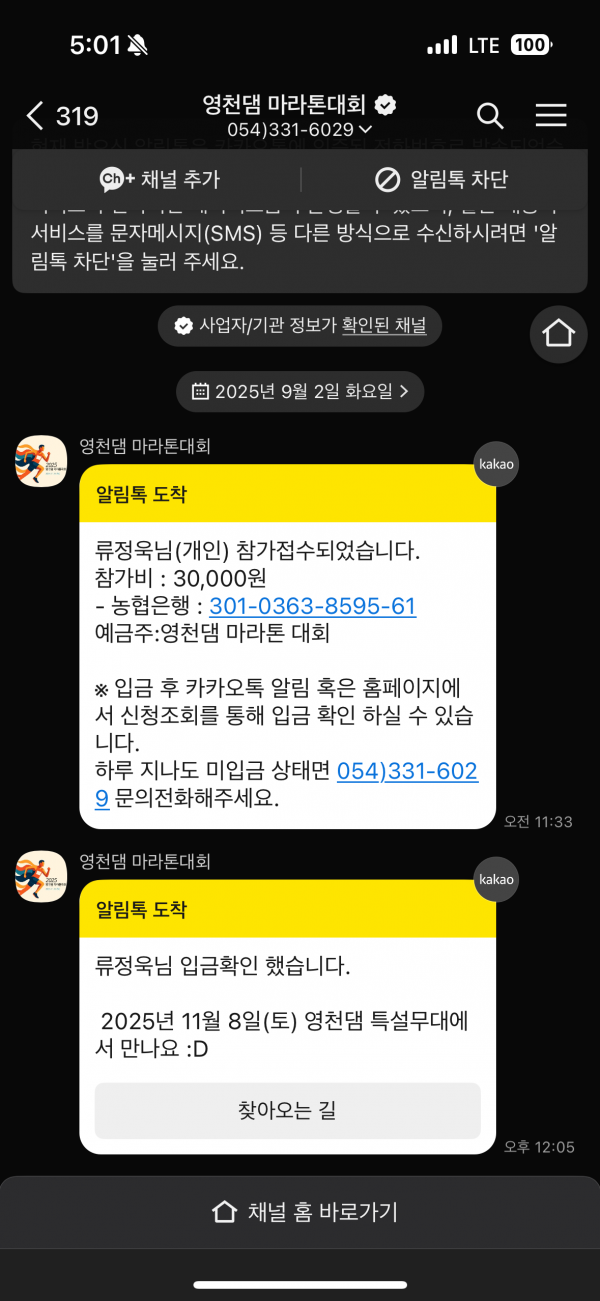Open the 영천댐 마라톤대회 profile picture on first message
The image size is (600, 1301).
point(41,461)
